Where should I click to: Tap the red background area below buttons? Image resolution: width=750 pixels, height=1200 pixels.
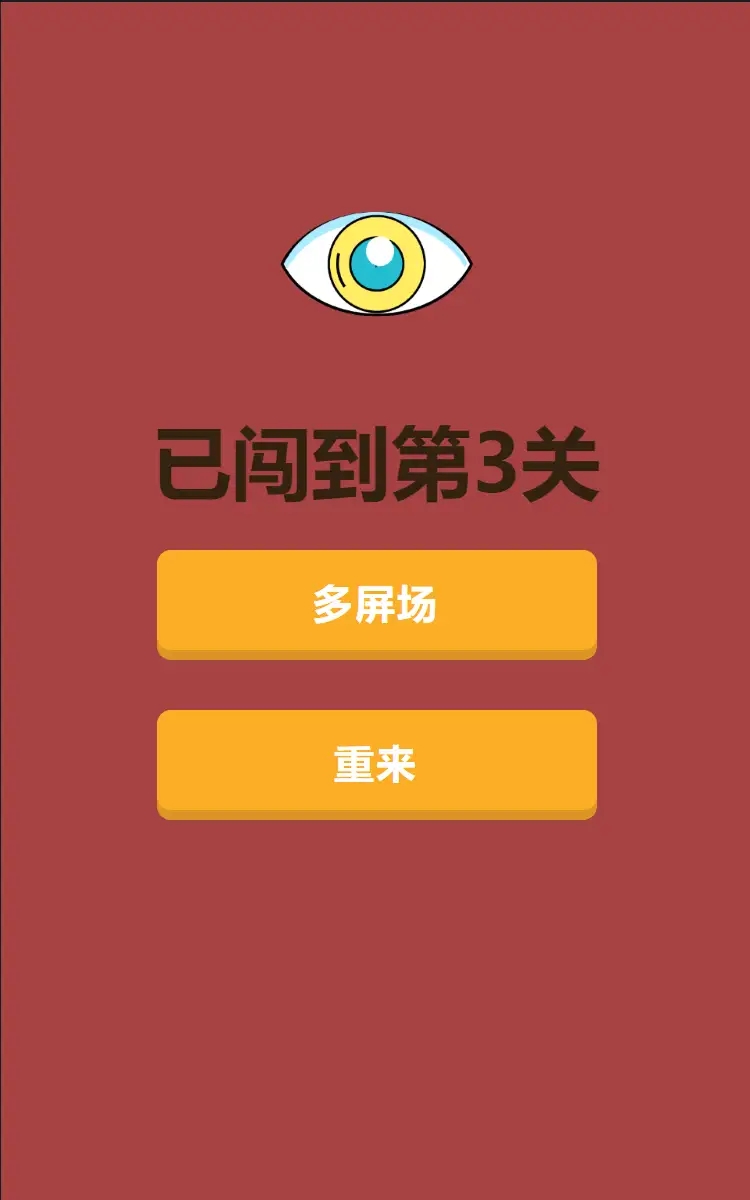[x=375, y=1000]
